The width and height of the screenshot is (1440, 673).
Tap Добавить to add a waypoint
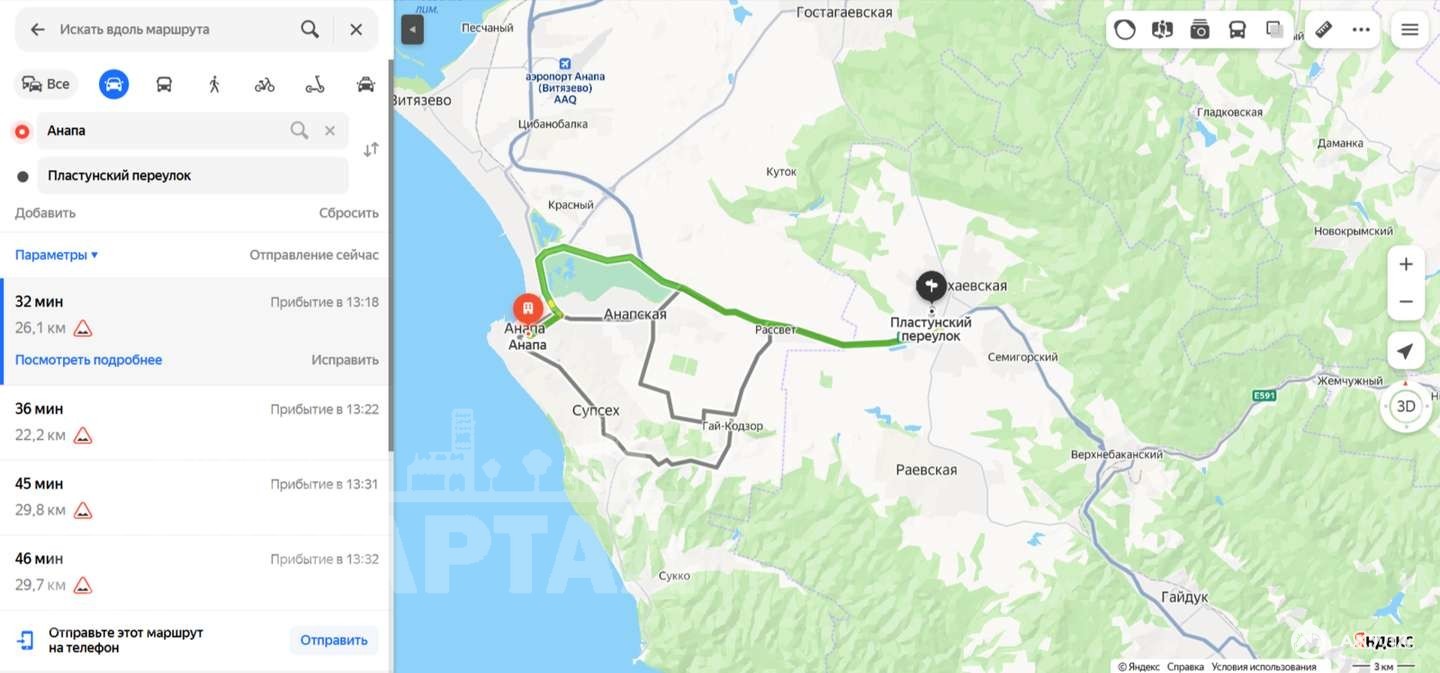click(45, 213)
